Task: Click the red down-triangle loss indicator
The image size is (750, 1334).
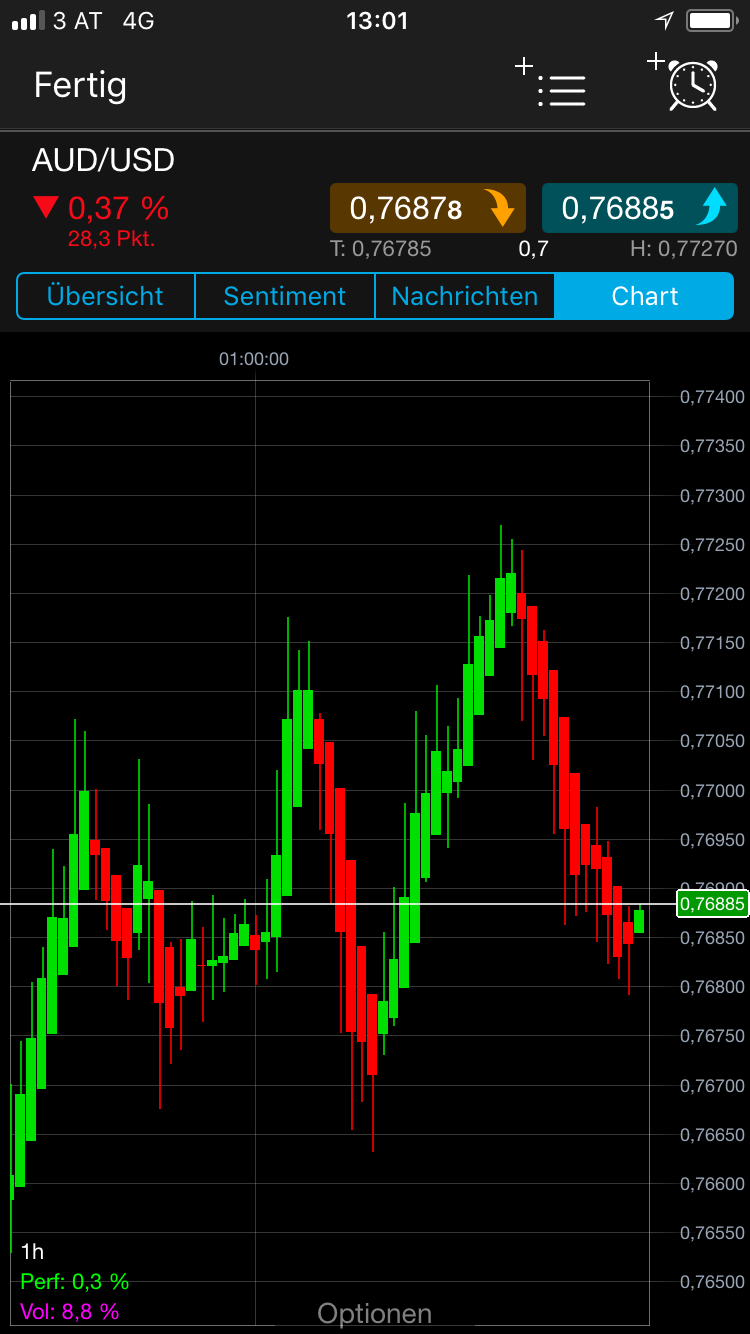Action: pos(48,207)
